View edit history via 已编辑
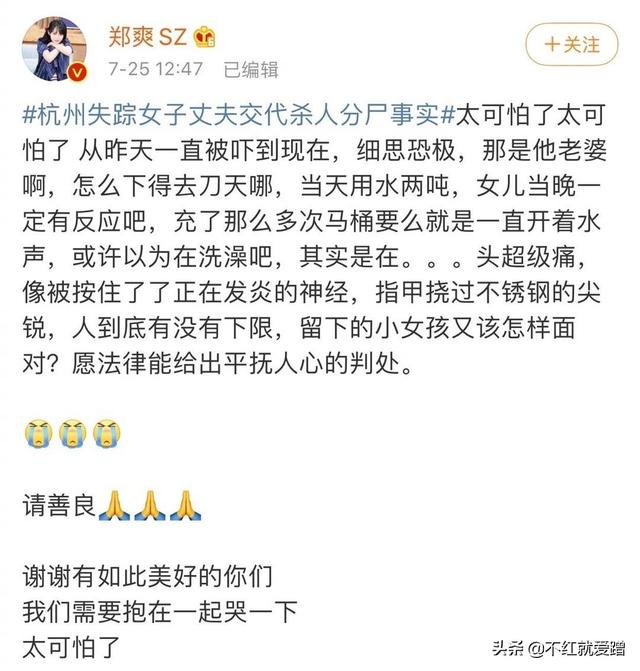The height and width of the screenshot is (671, 640). tap(250, 70)
